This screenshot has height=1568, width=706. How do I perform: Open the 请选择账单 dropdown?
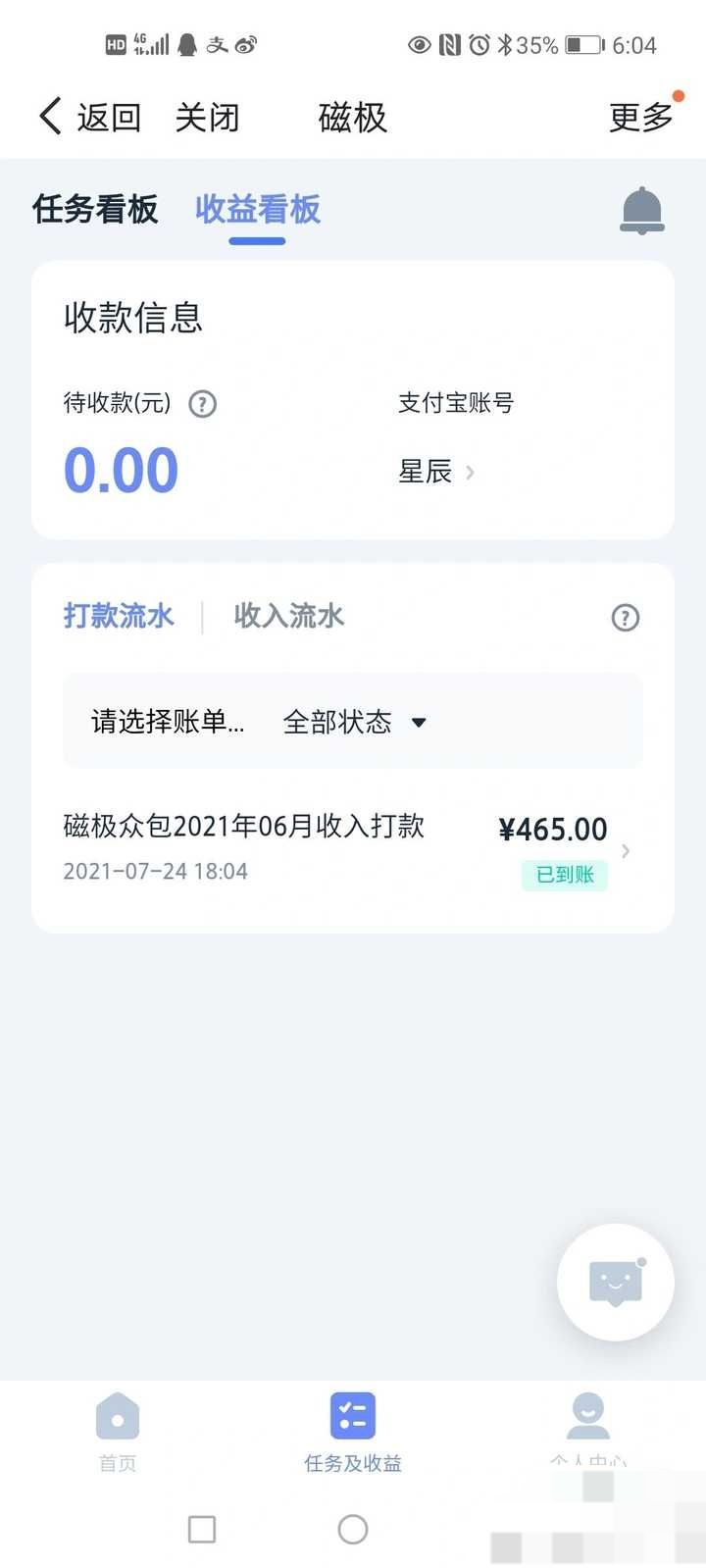tap(165, 723)
